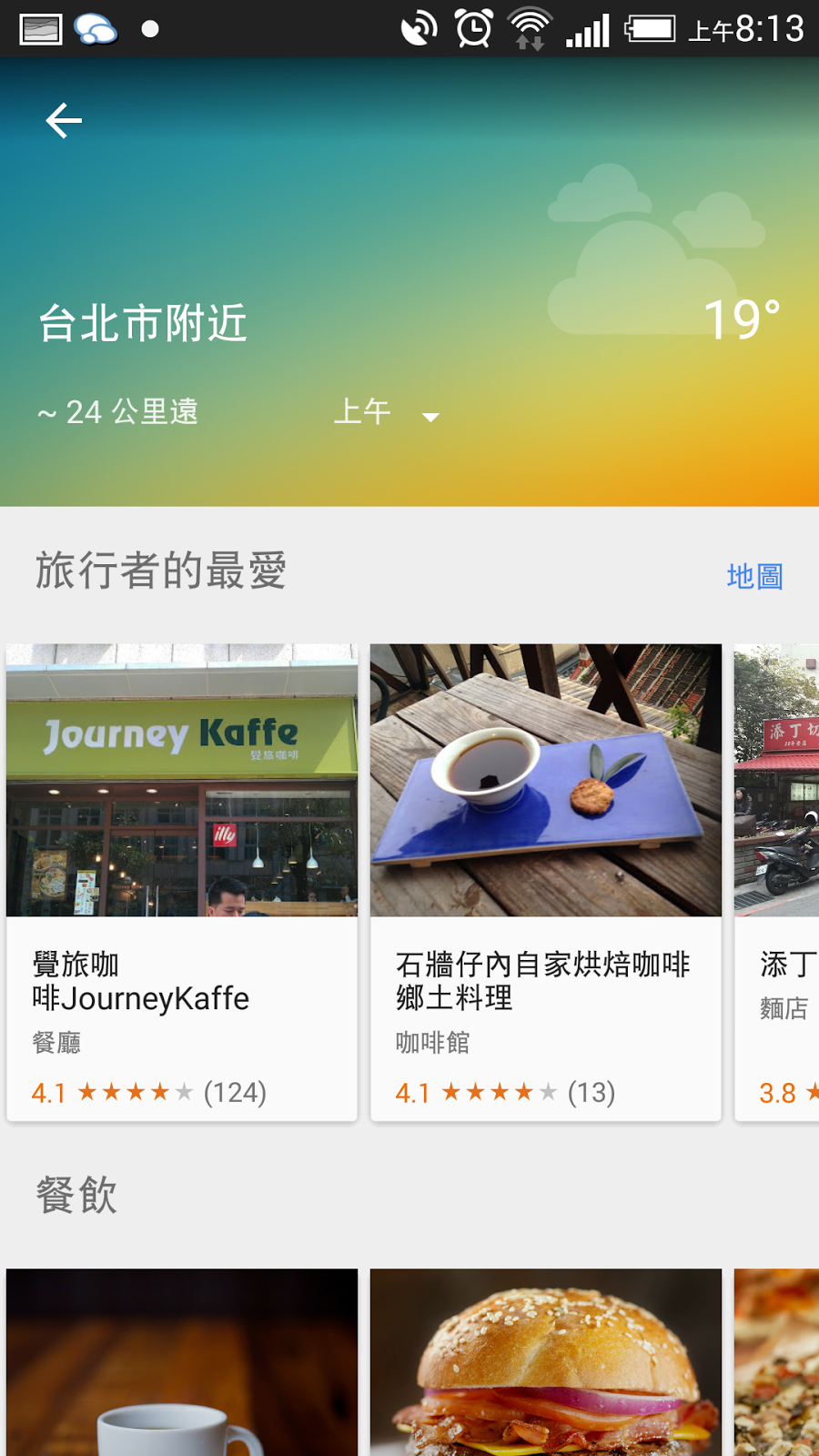
Task: Open the 石牆仔內自家烘焙咖啡鄉土料理 card
Action: tap(546, 881)
